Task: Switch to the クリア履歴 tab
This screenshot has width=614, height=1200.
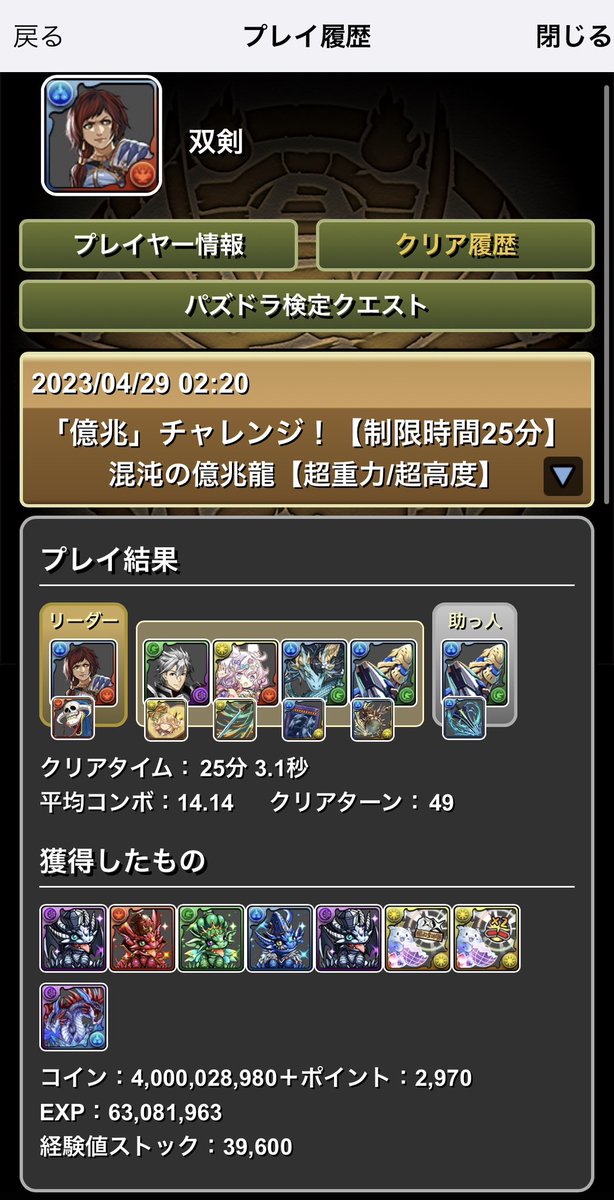Action: click(455, 245)
